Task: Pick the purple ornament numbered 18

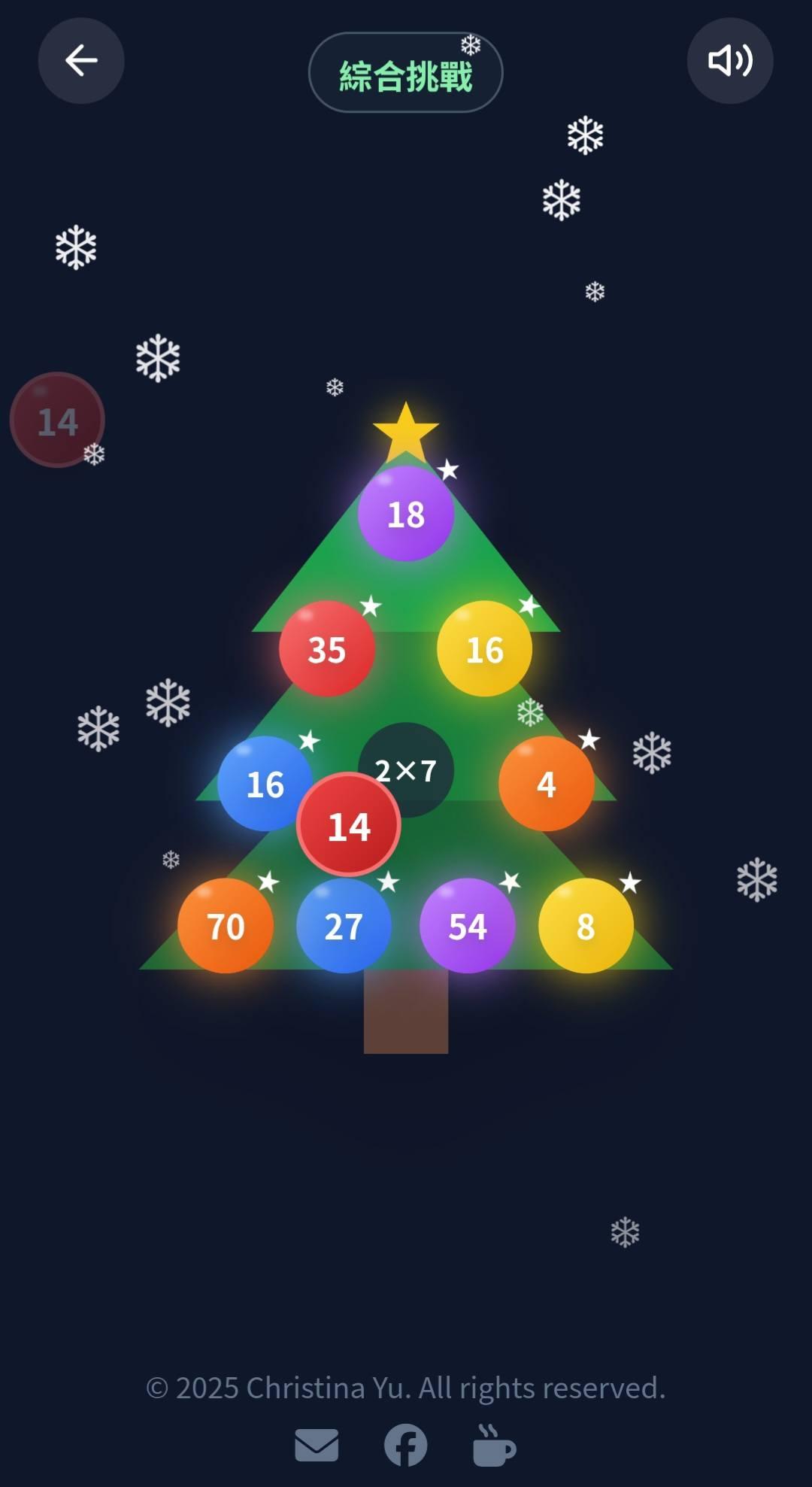Action: [x=406, y=514]
